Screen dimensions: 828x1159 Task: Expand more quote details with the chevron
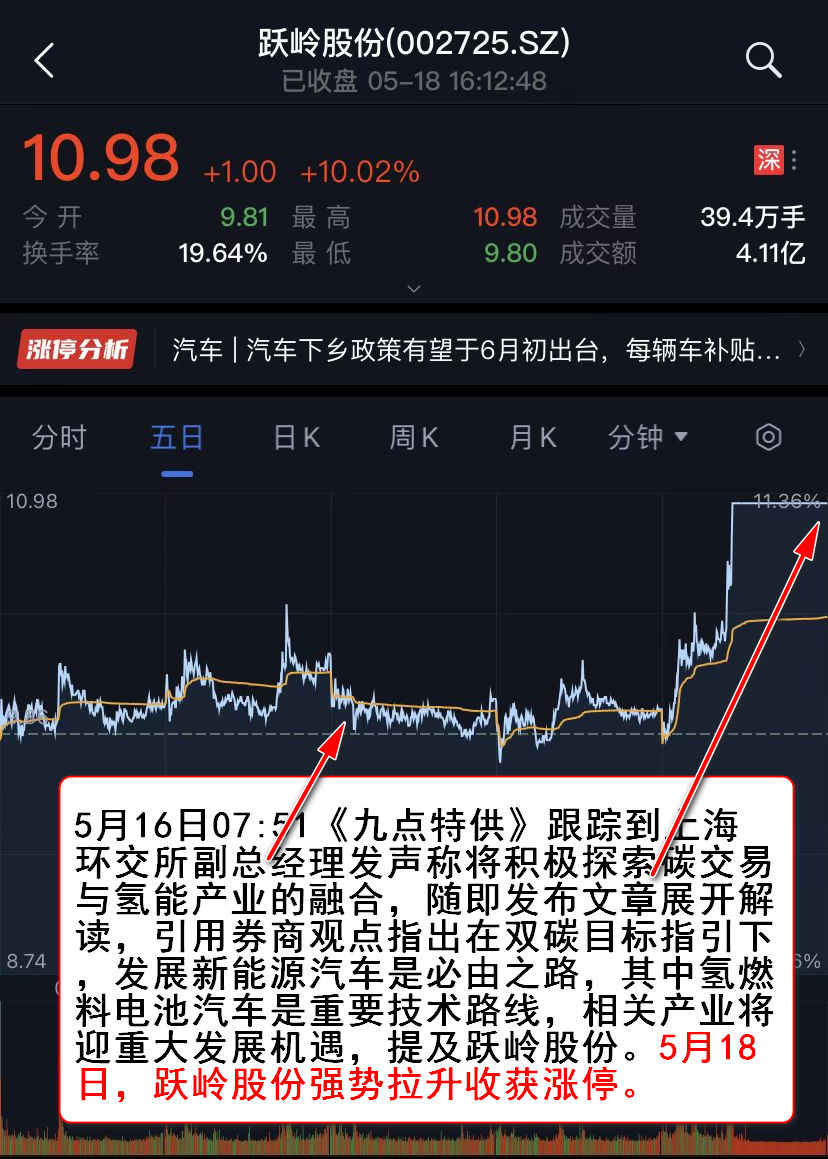414,289
